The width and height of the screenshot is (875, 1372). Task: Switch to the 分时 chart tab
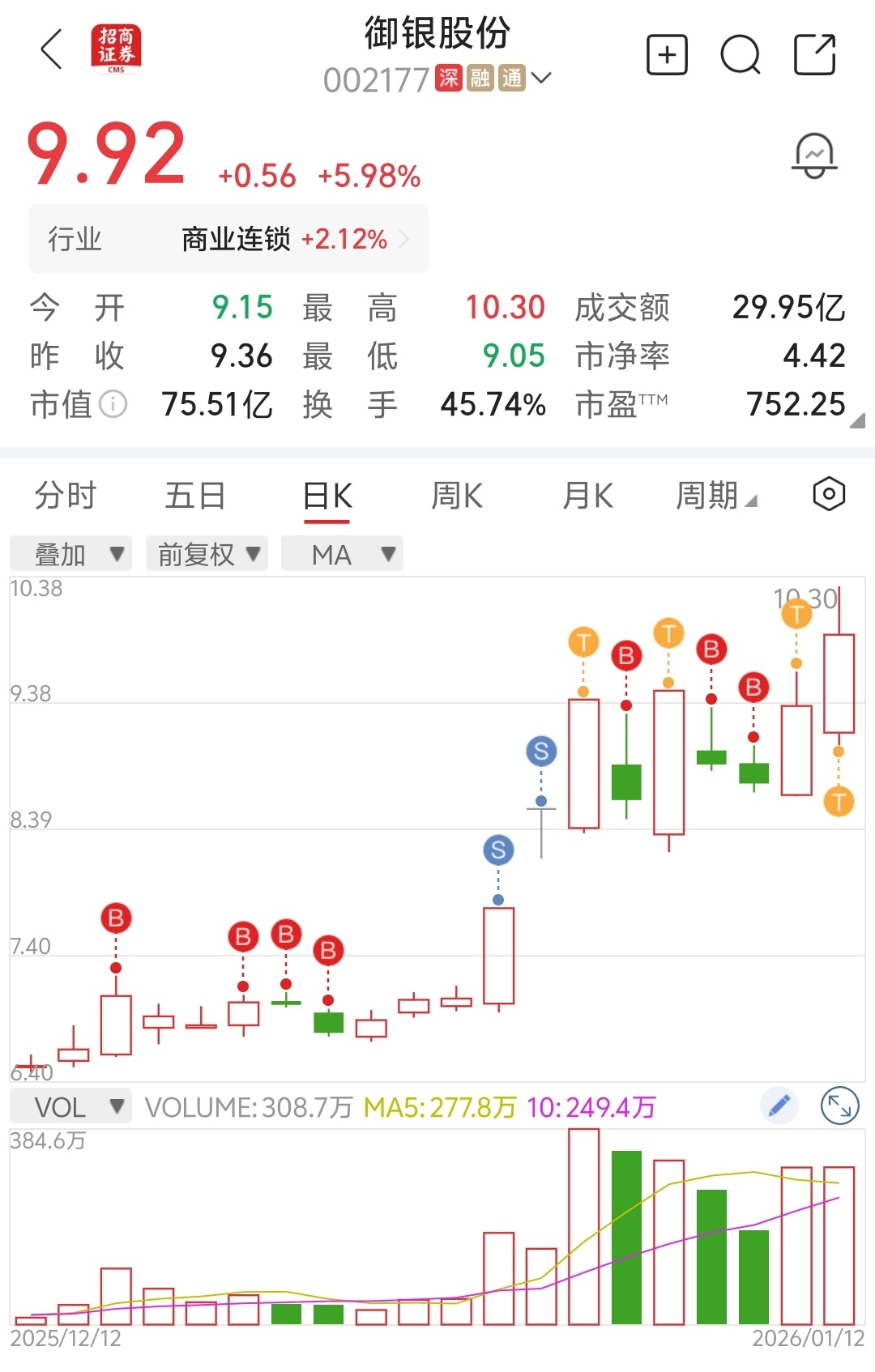click(66, 495)
